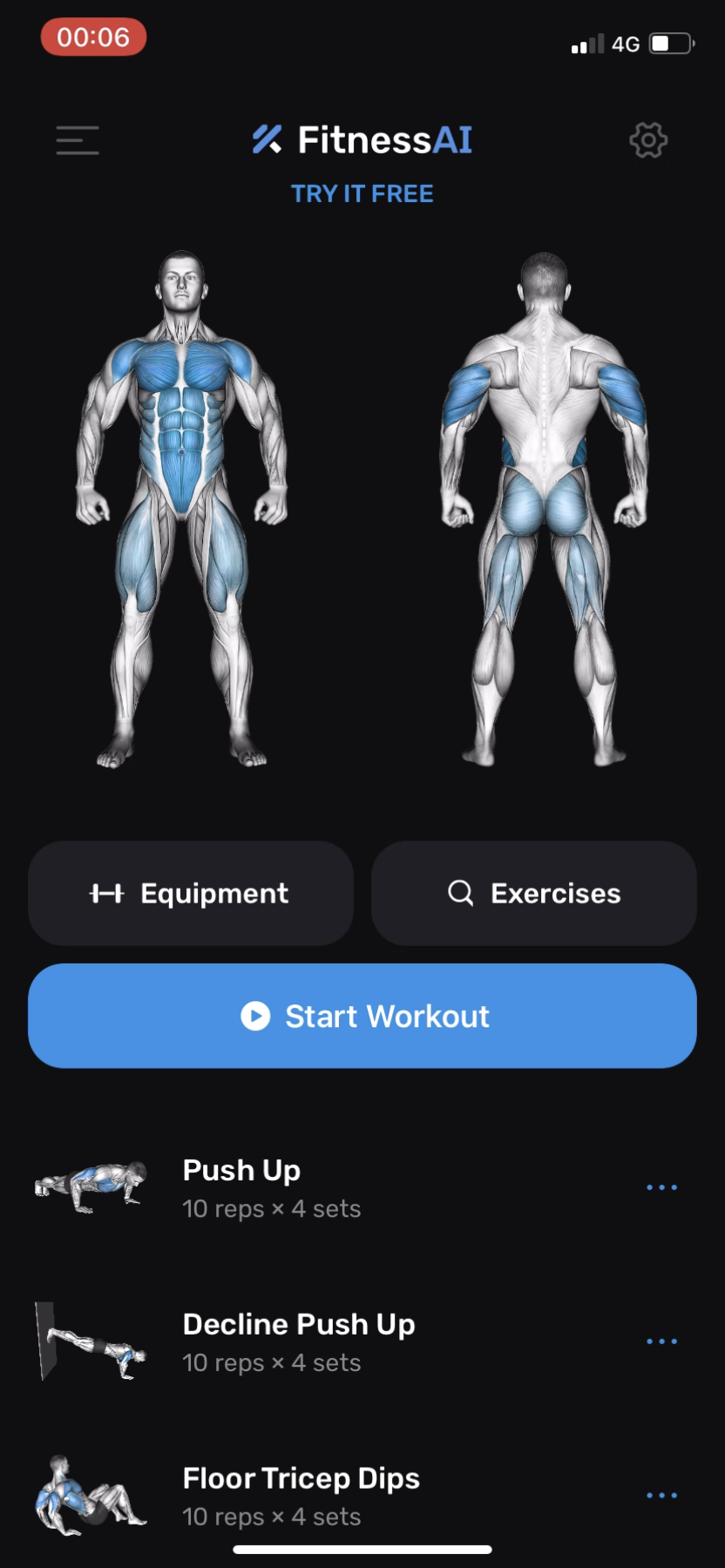
Task: Select the Floor Tricep Dips exercise thumbnail
Action: pos(91,1495)
